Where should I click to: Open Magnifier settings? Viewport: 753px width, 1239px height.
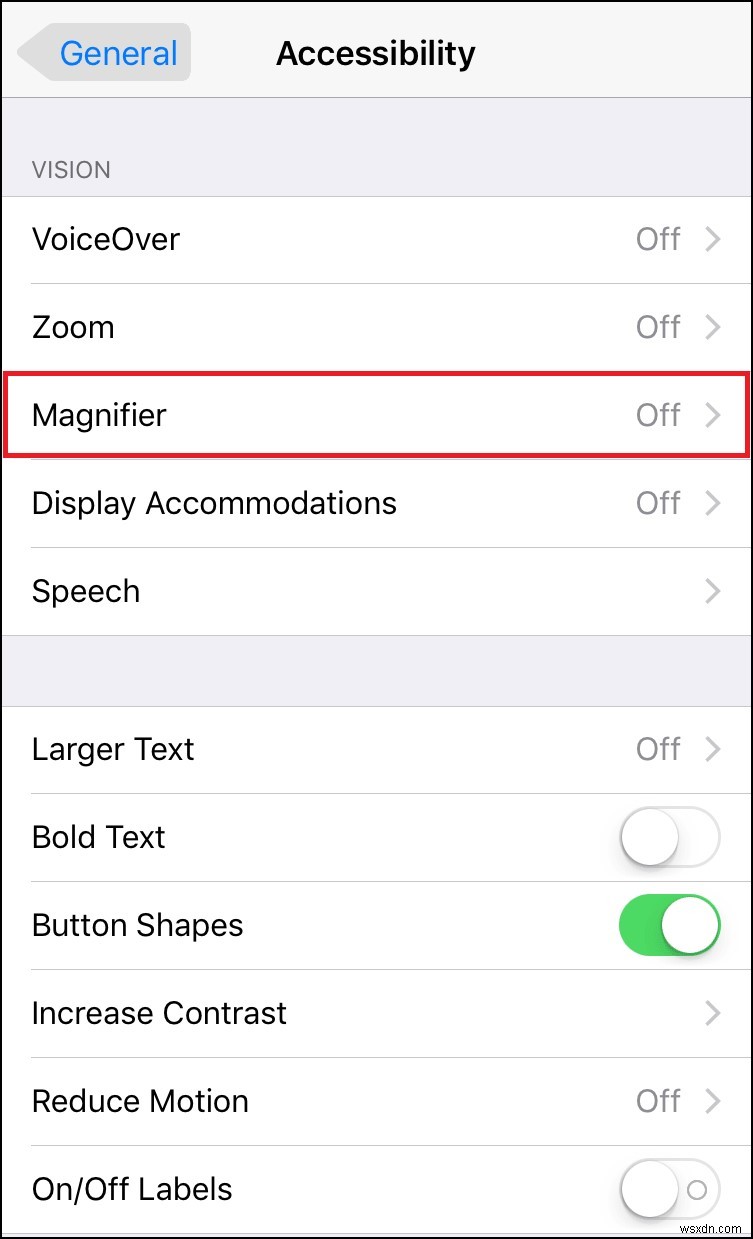click(376, 415)
